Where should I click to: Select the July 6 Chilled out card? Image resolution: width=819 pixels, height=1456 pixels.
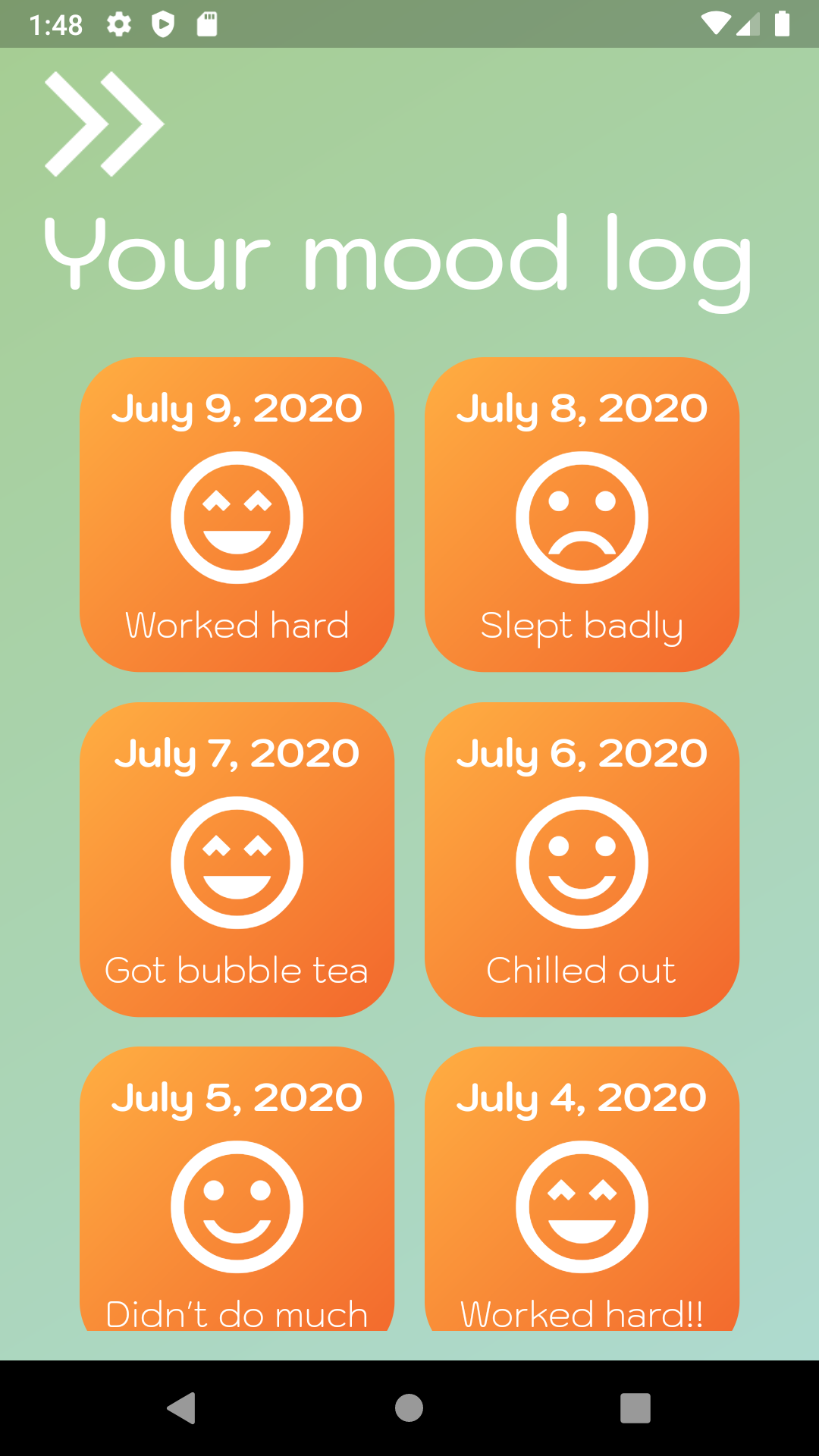click(582, 859)
